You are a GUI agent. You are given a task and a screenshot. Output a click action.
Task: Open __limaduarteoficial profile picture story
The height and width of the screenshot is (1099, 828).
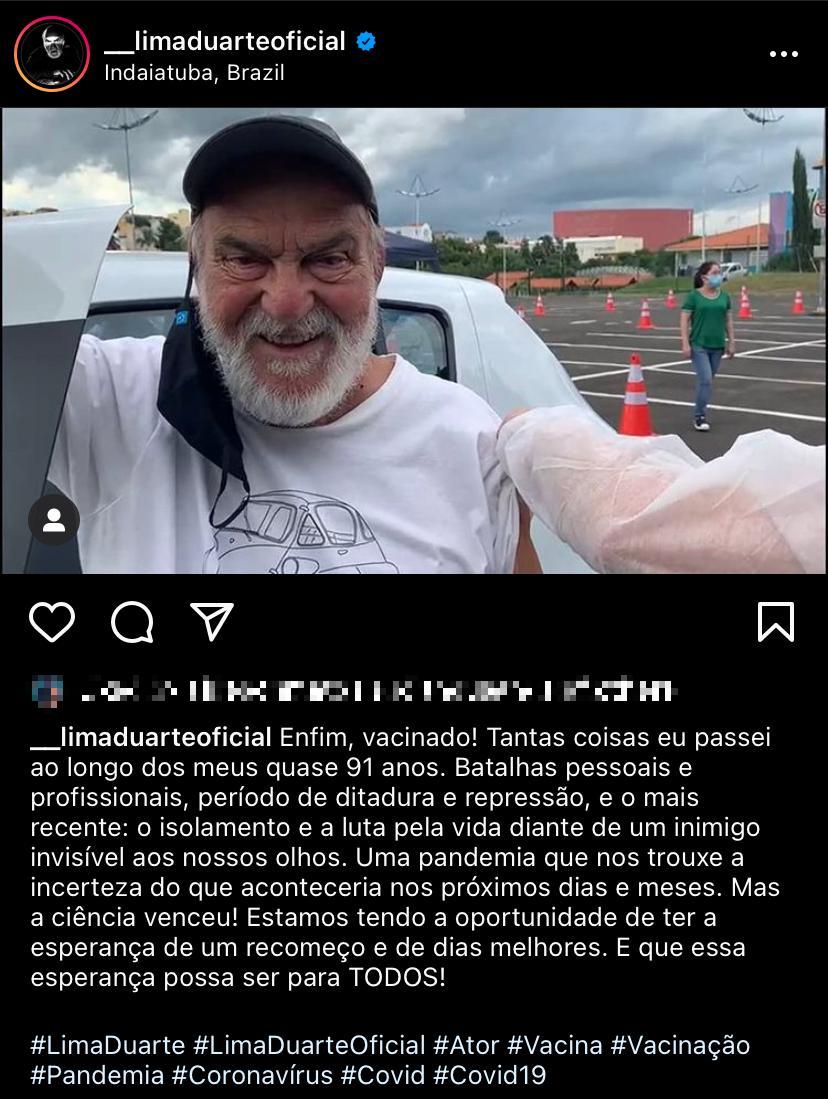(x=52, y=55)
